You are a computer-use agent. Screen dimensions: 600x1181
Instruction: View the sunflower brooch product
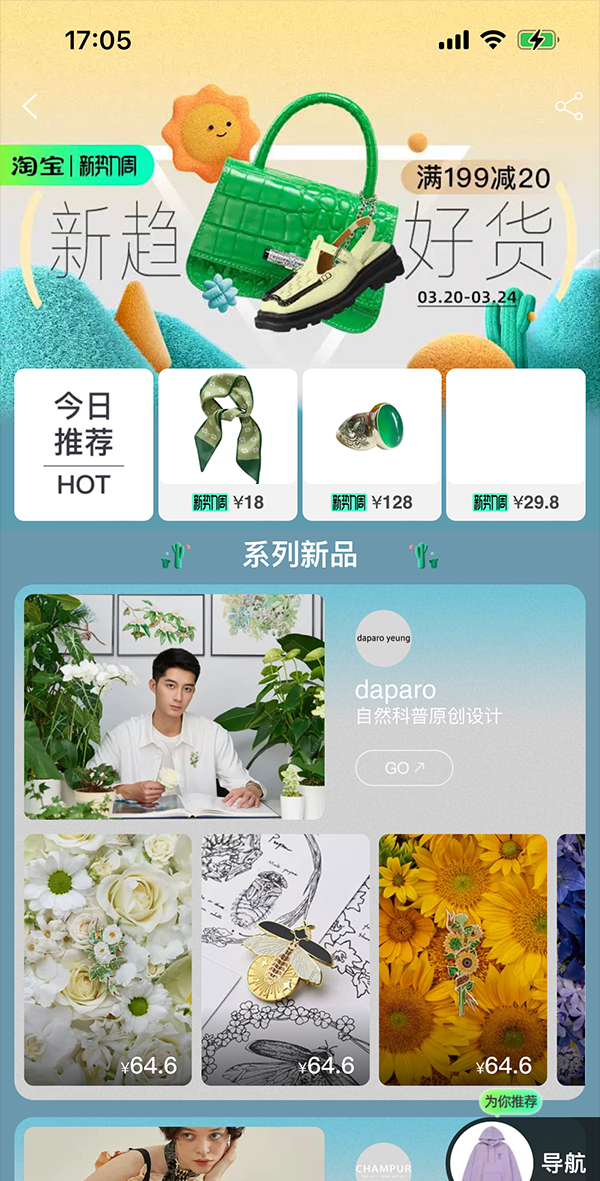[463, 959]
